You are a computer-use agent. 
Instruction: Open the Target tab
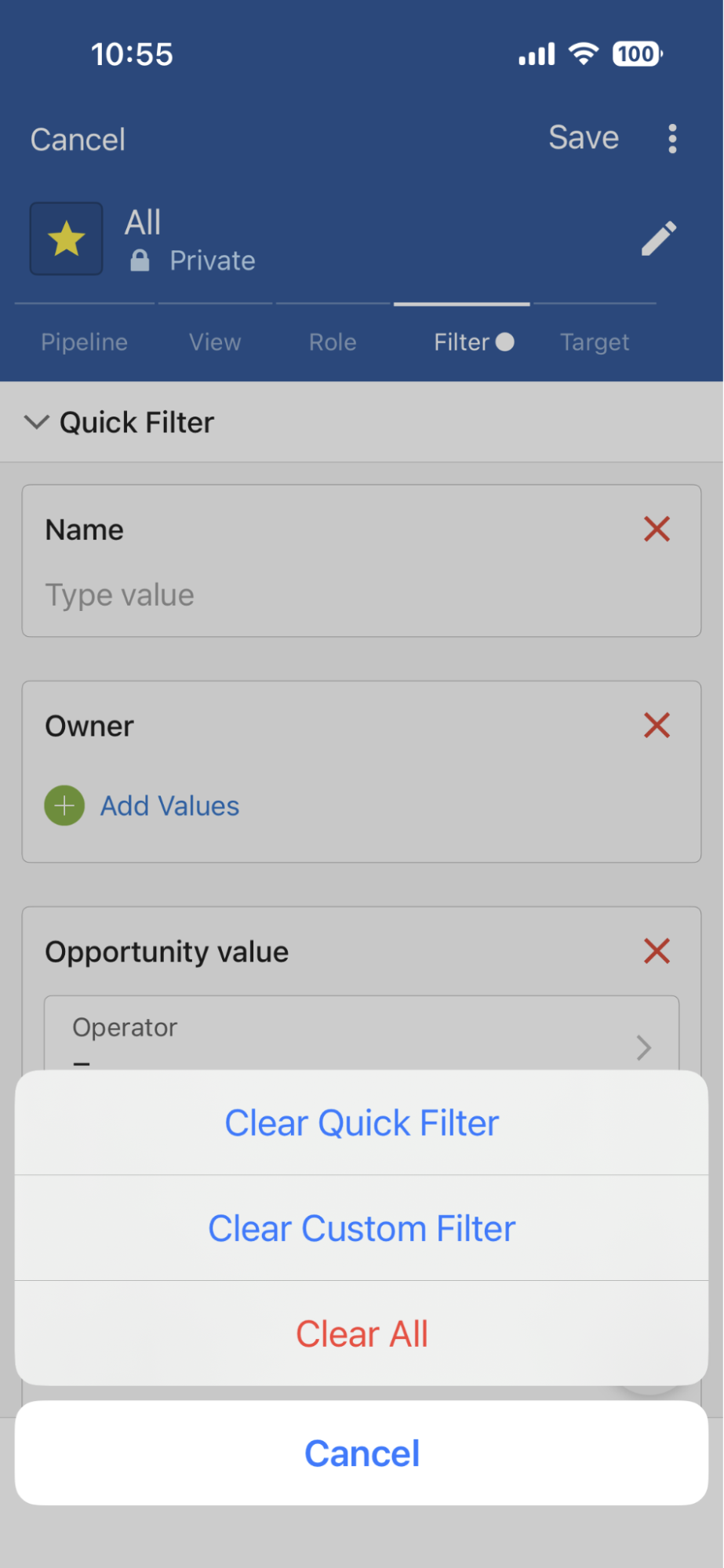pos(595,342)
